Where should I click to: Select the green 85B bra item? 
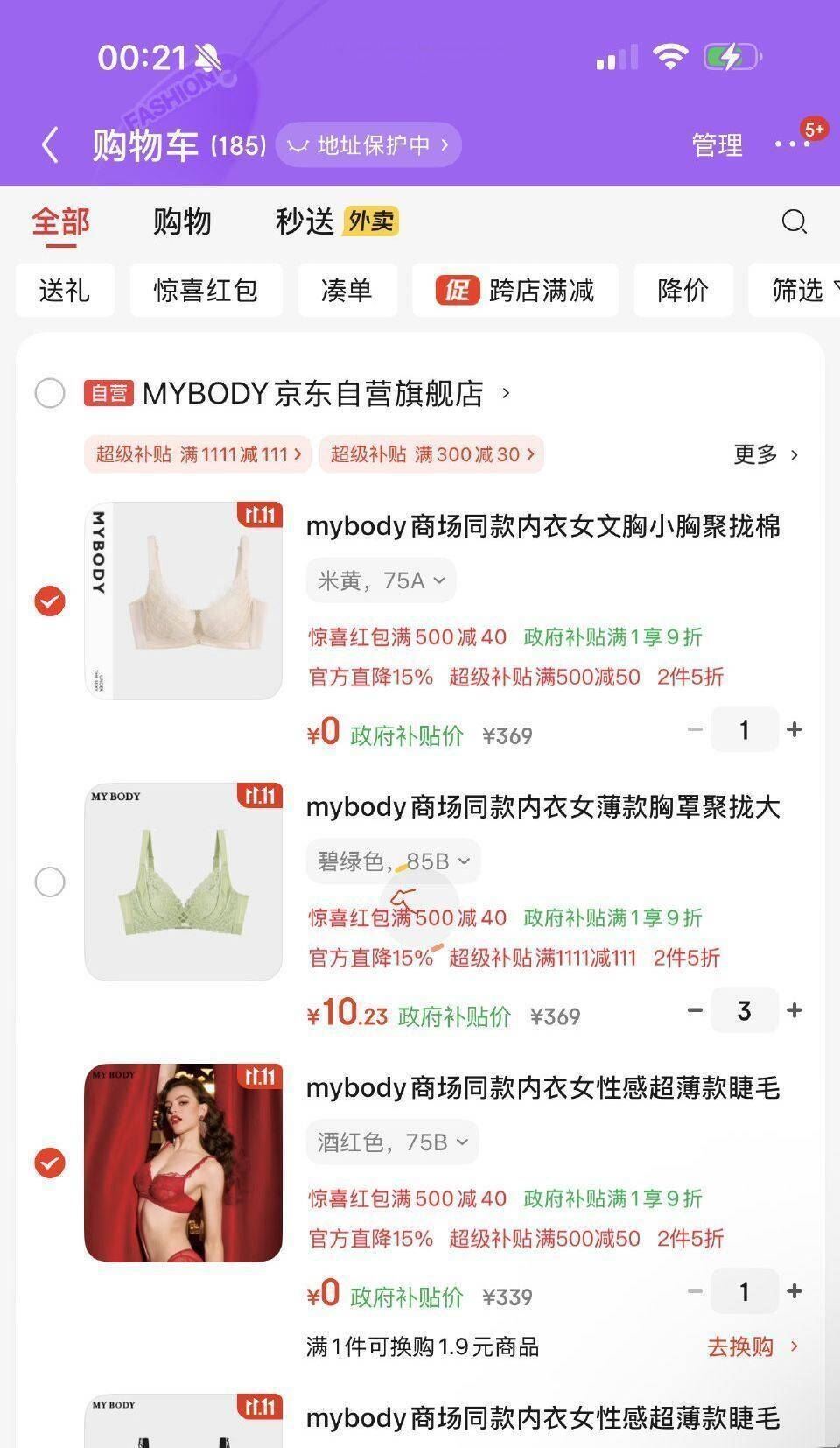click(50, 882)
